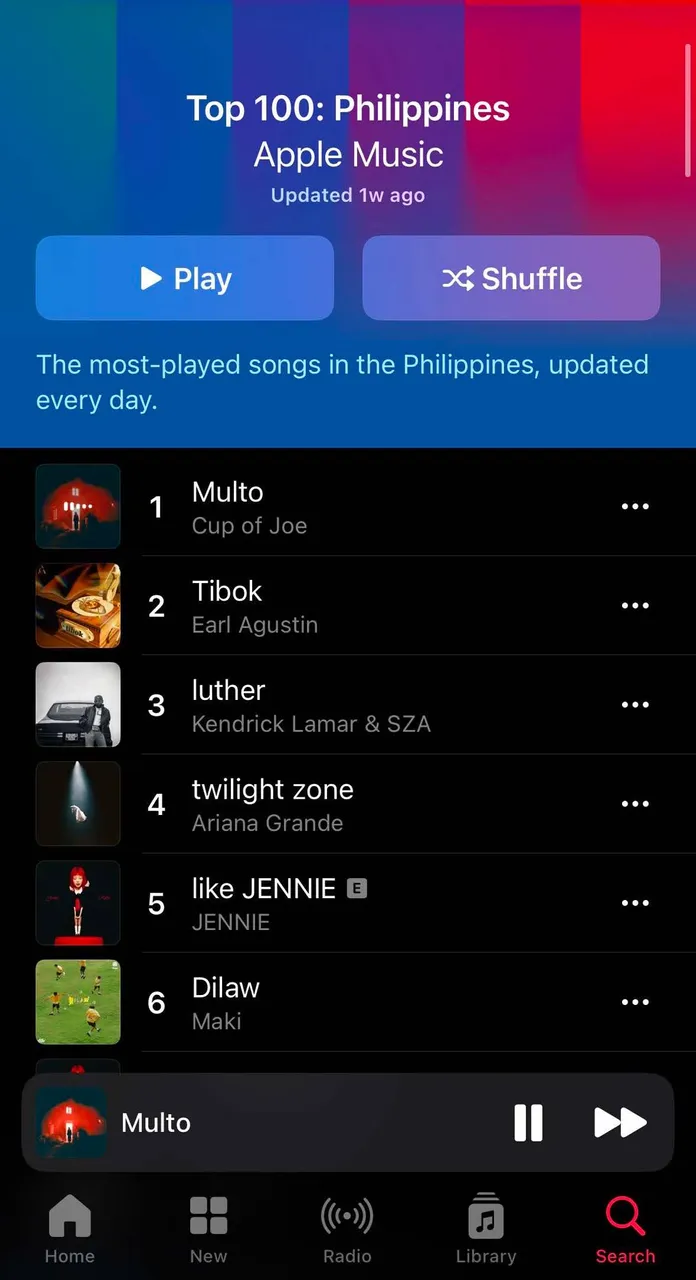Open more options for twilight zone

click(635, 803)
